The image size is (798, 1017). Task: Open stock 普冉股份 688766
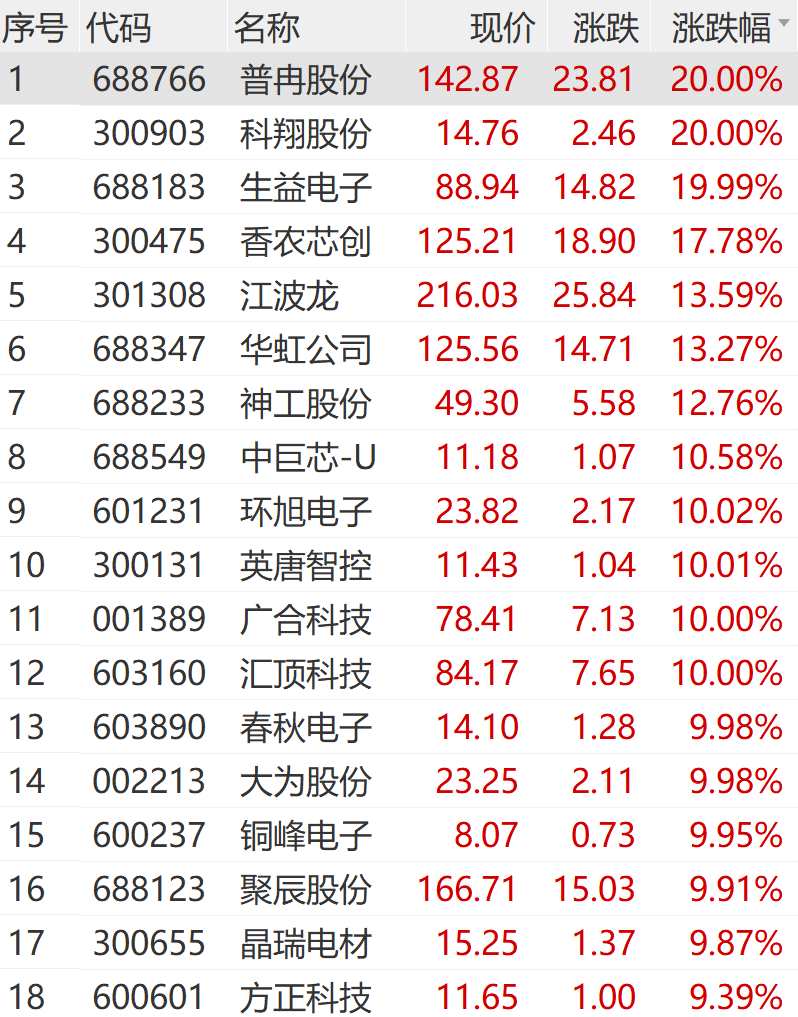tap(305, 80)
